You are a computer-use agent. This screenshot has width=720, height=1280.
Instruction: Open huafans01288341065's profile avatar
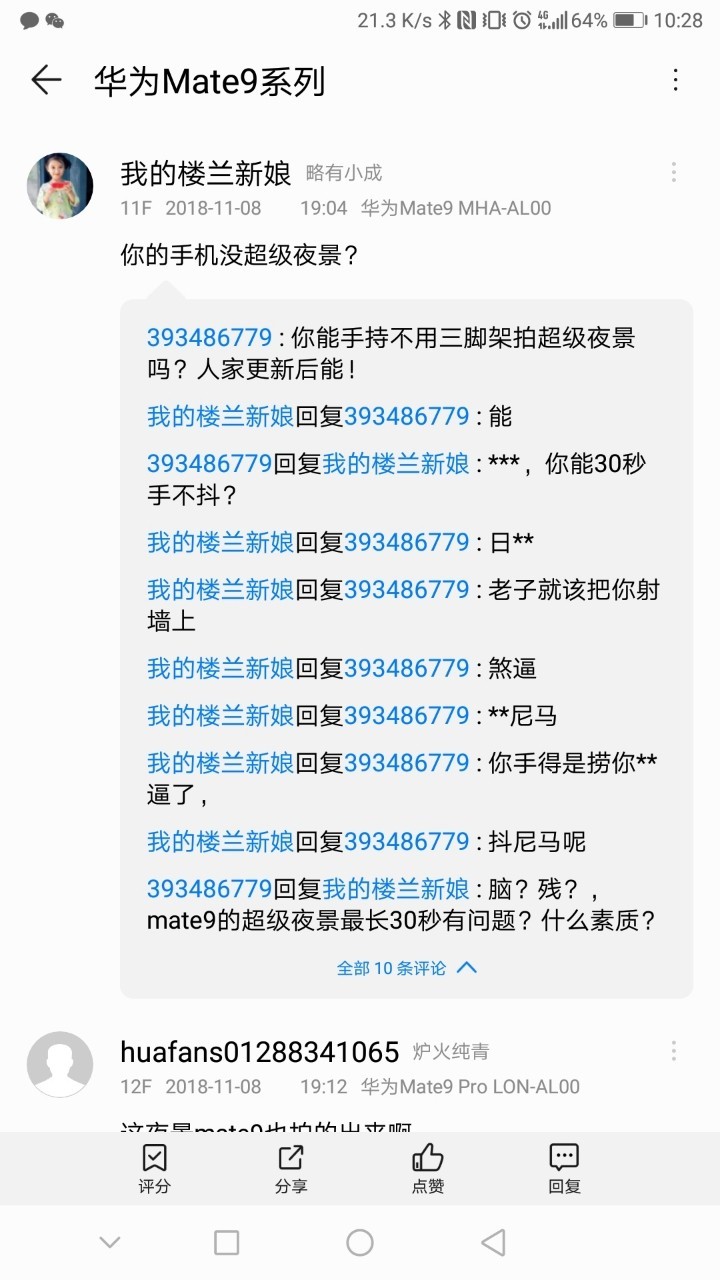[x=60, y=1065]
